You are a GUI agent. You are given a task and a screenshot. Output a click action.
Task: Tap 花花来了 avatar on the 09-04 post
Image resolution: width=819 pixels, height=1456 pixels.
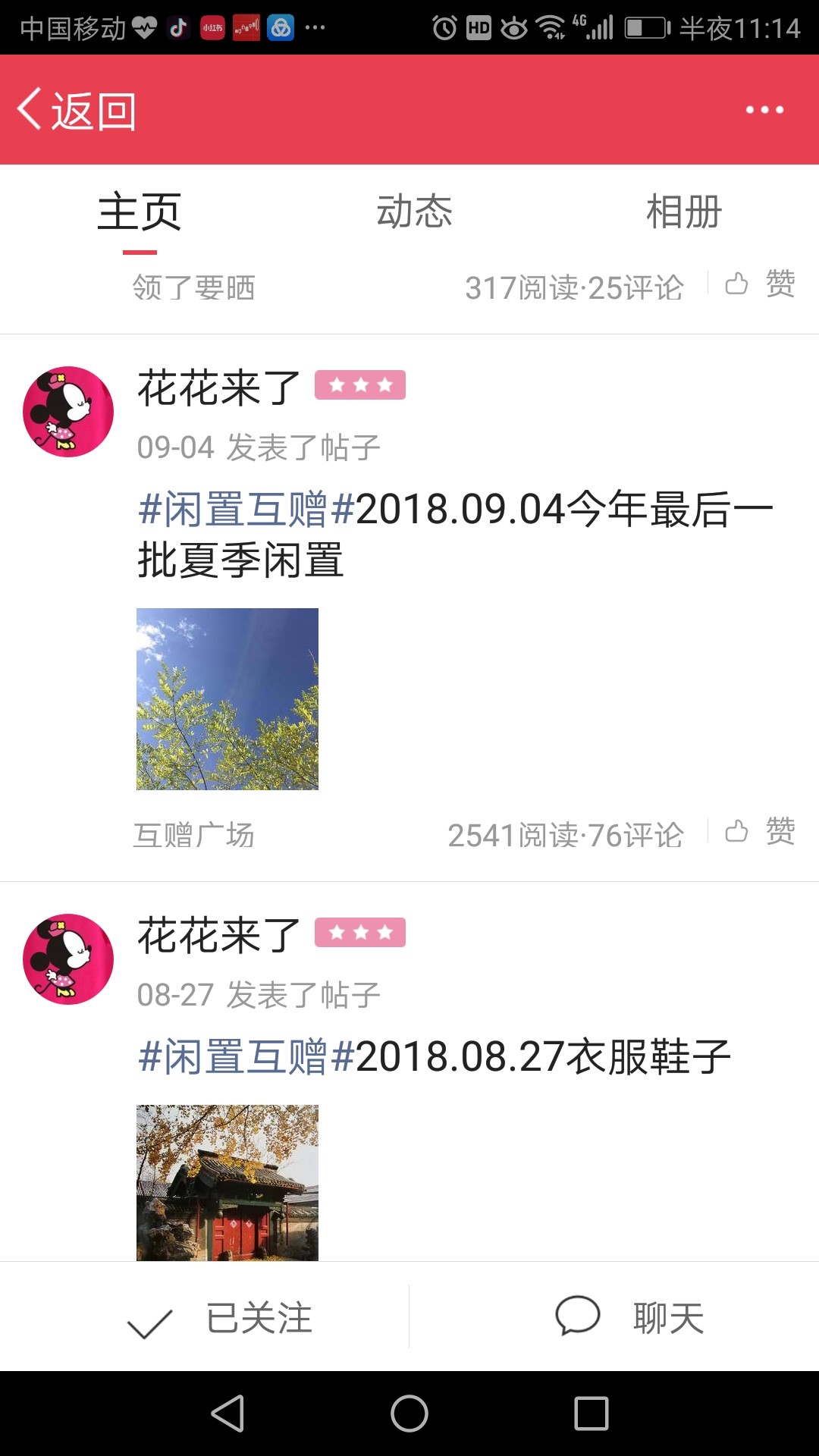(68, 412)
